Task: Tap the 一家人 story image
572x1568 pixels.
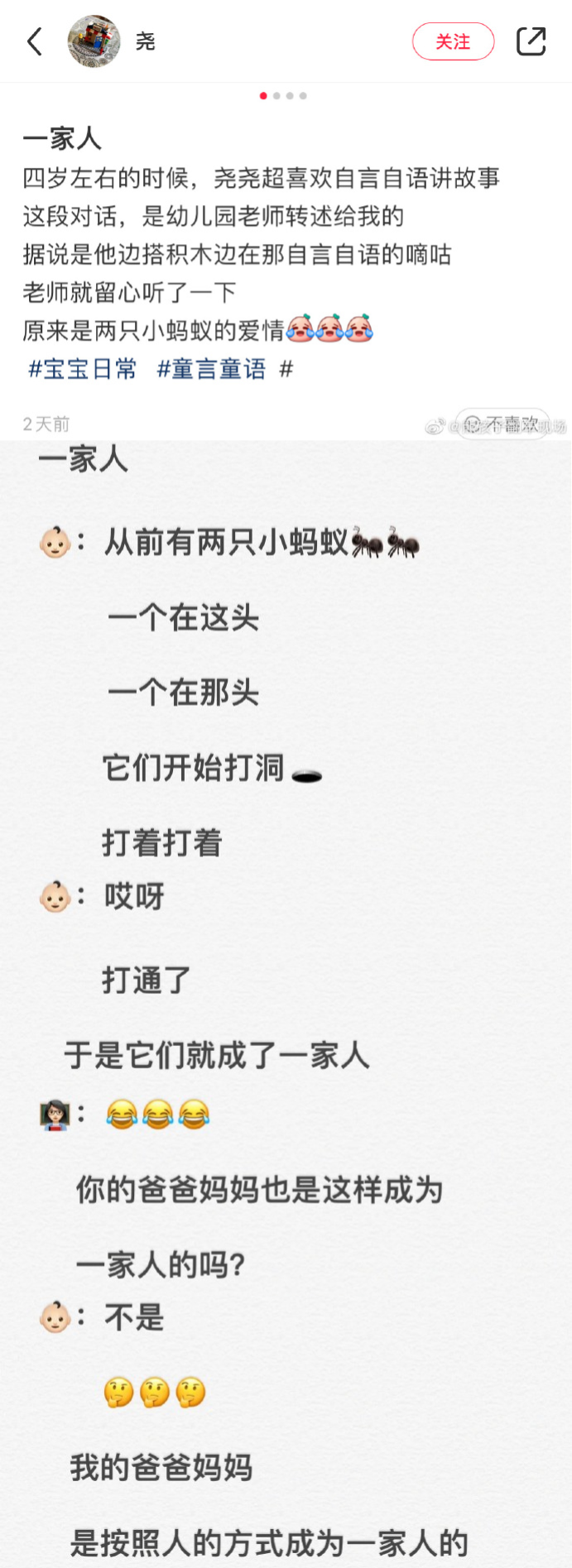Action: [x=286, y=993]
